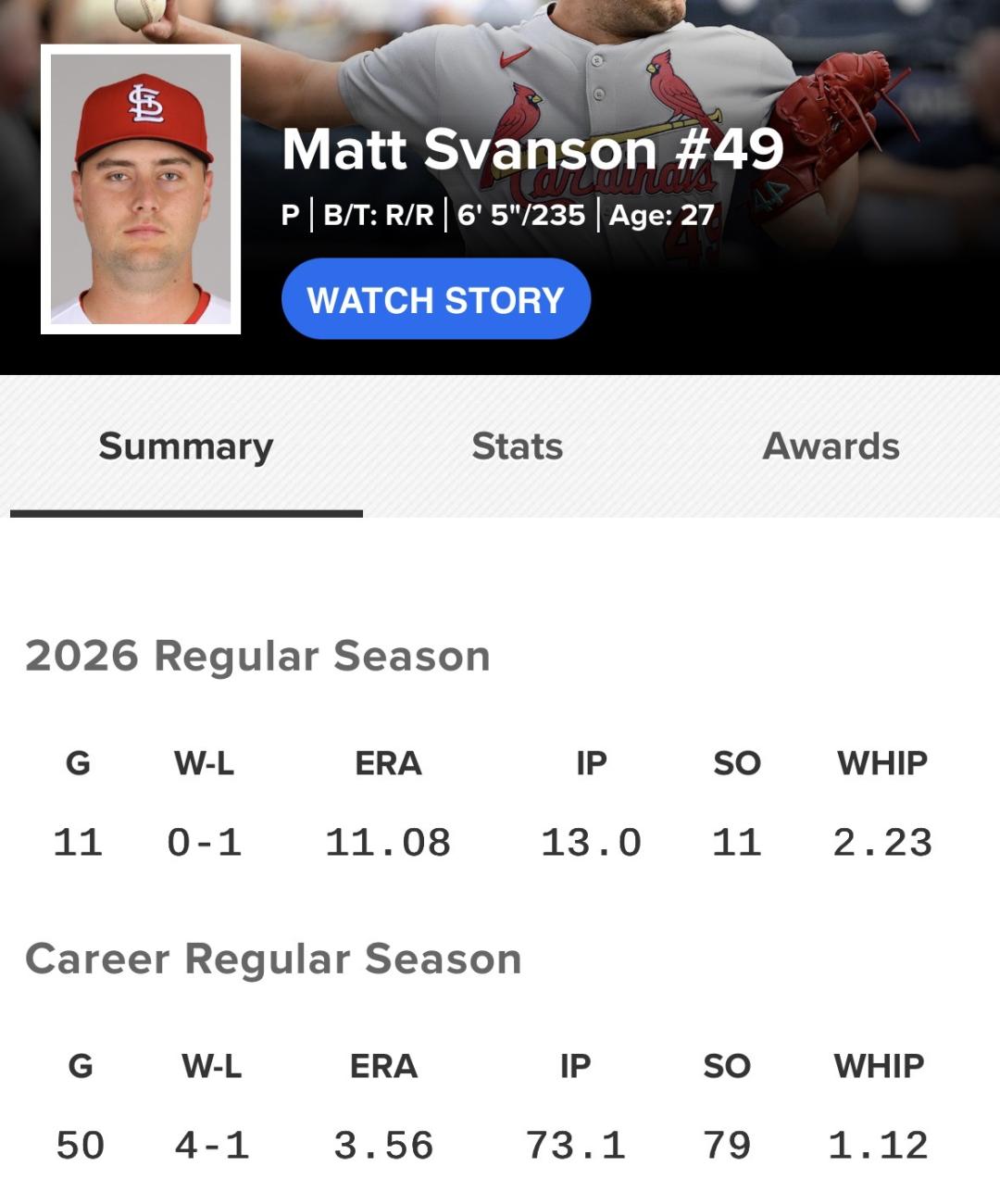Open the Awards tab
1000x1204 pixels.
[831, 446]
